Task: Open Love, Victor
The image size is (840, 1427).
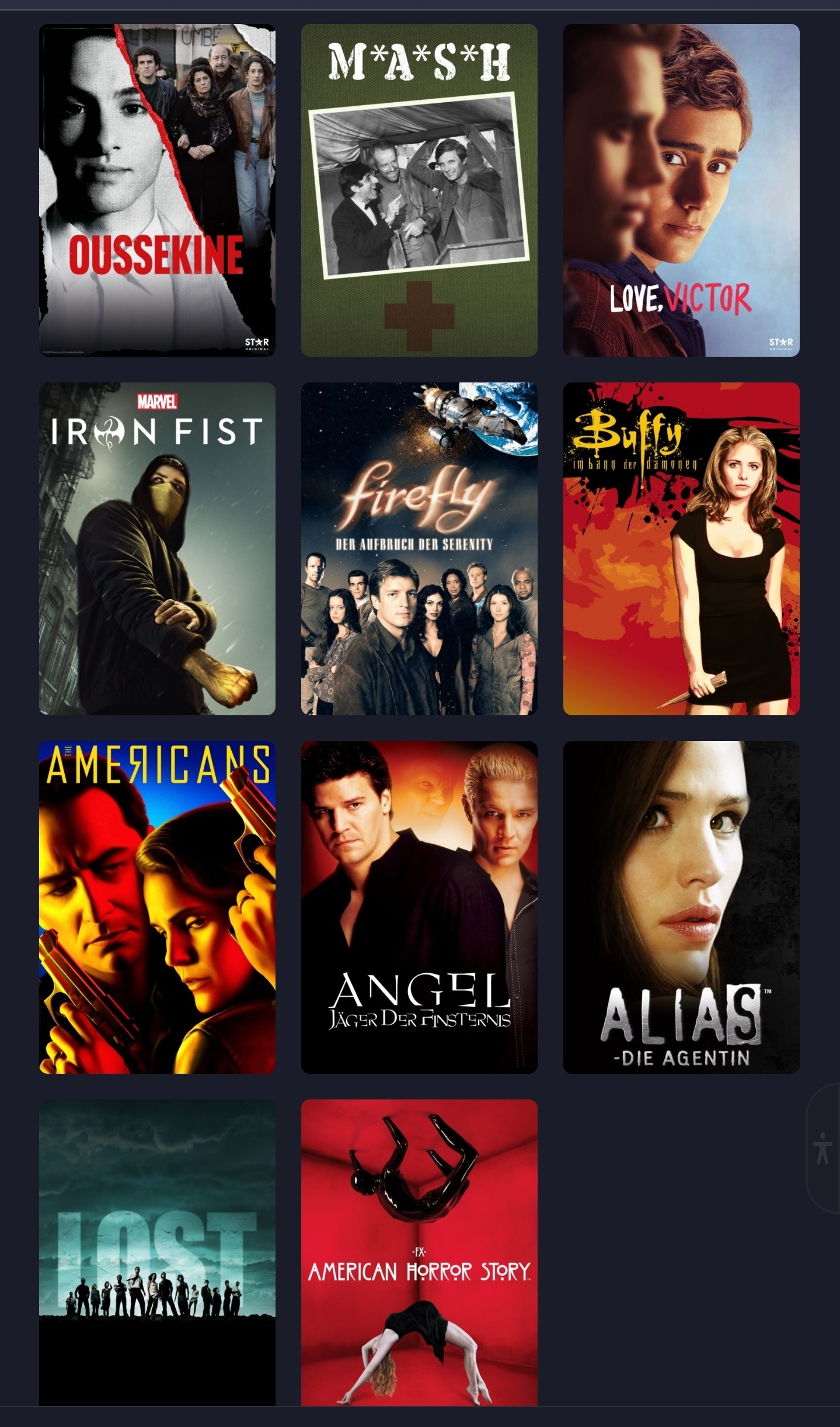Action: [x=681, y=190]
